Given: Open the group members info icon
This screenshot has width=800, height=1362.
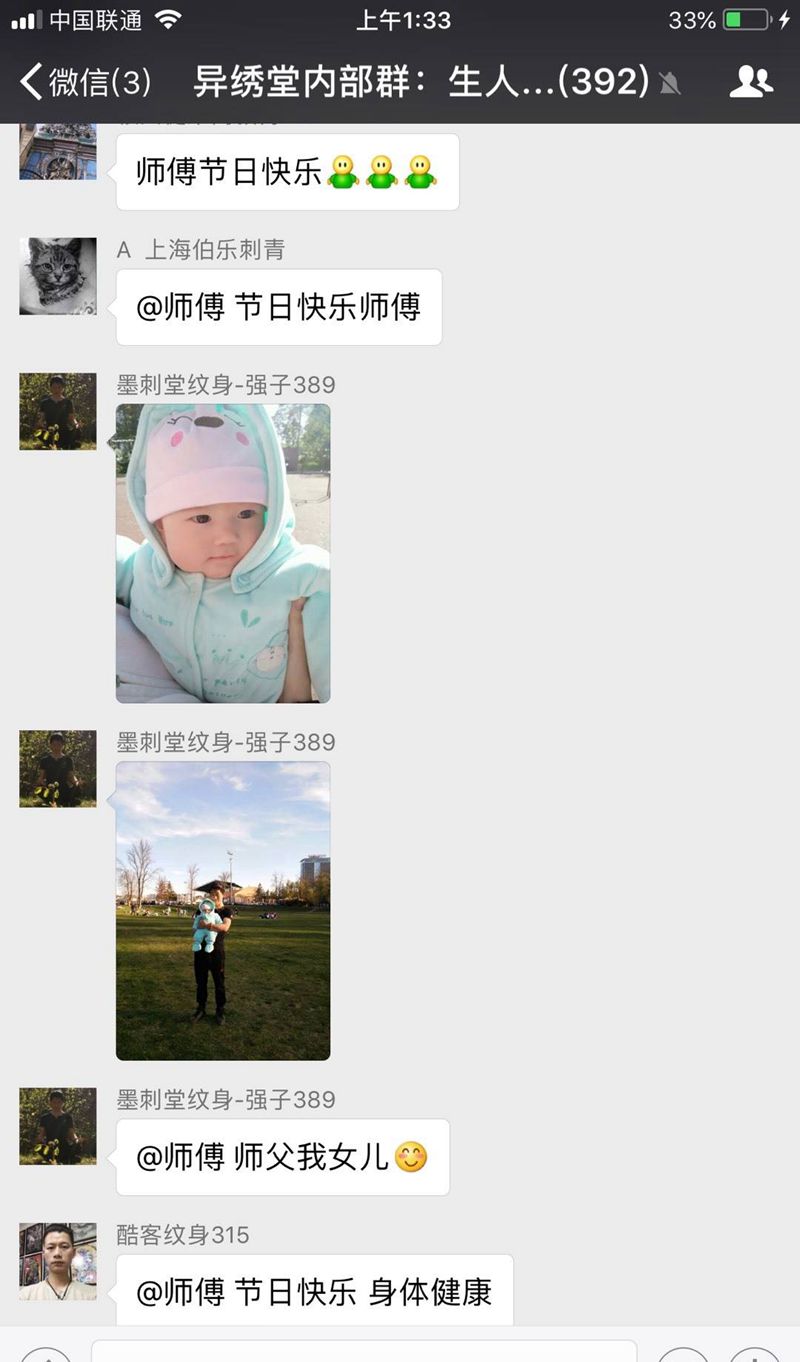Looking at the screenshot, I should tap(751, 81).
